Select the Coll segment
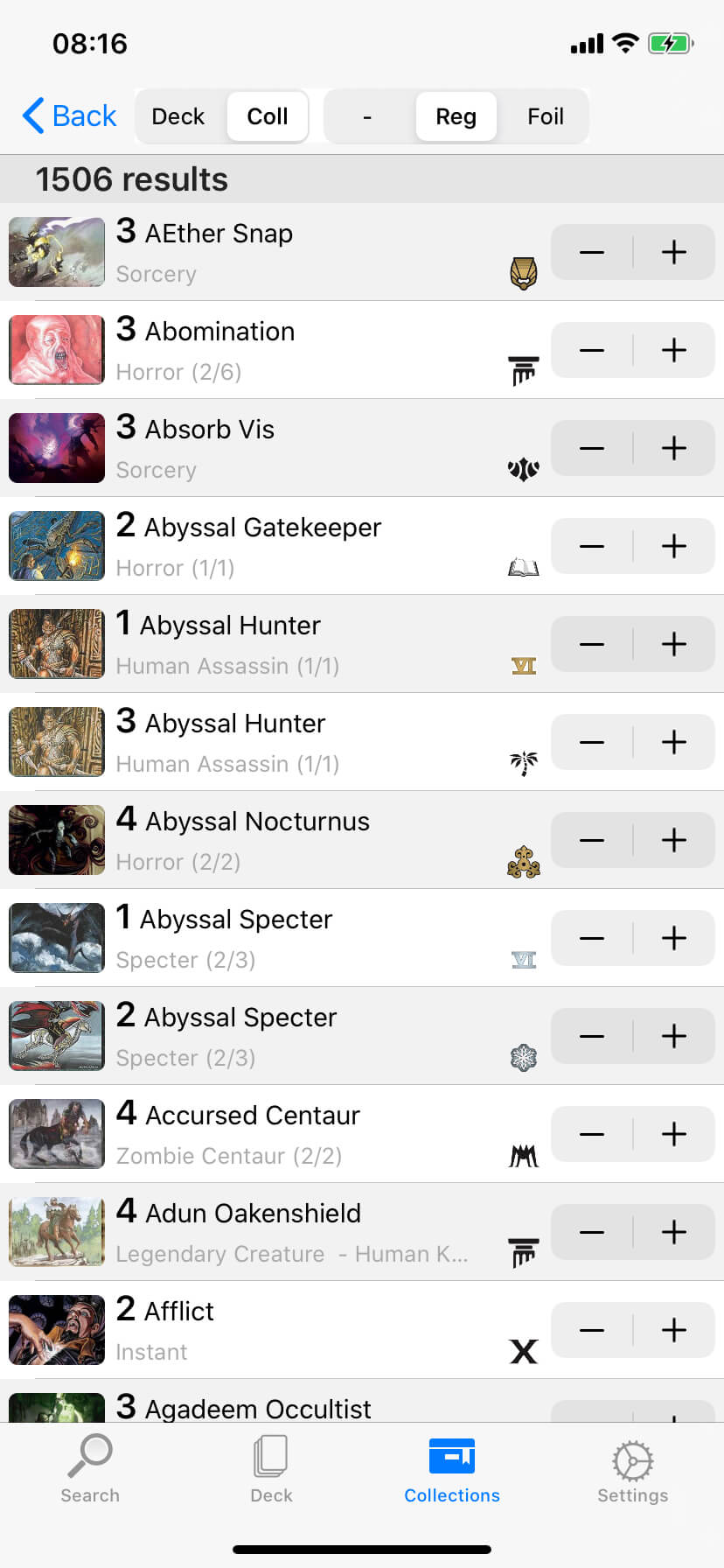The image size is (724, 1568). click(267, 116)
